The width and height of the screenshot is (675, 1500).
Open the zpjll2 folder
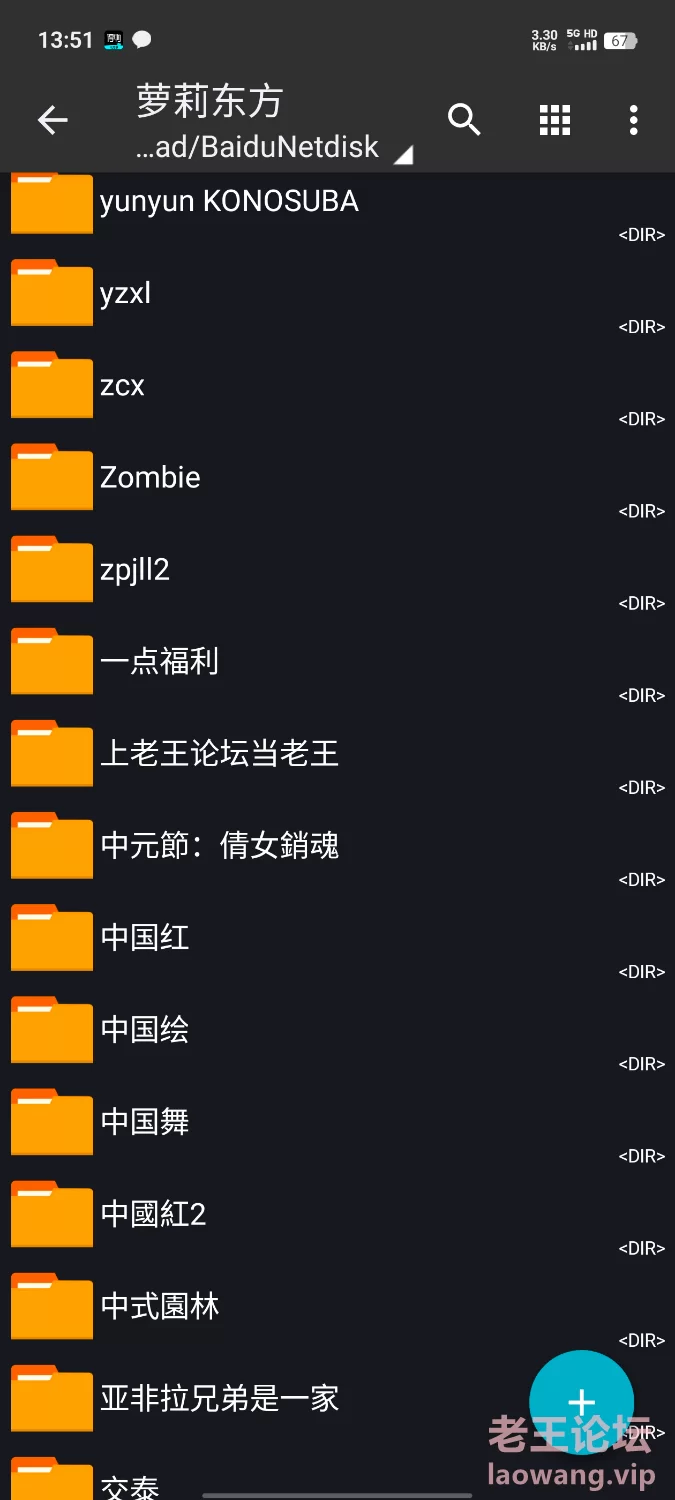point(337,571)
